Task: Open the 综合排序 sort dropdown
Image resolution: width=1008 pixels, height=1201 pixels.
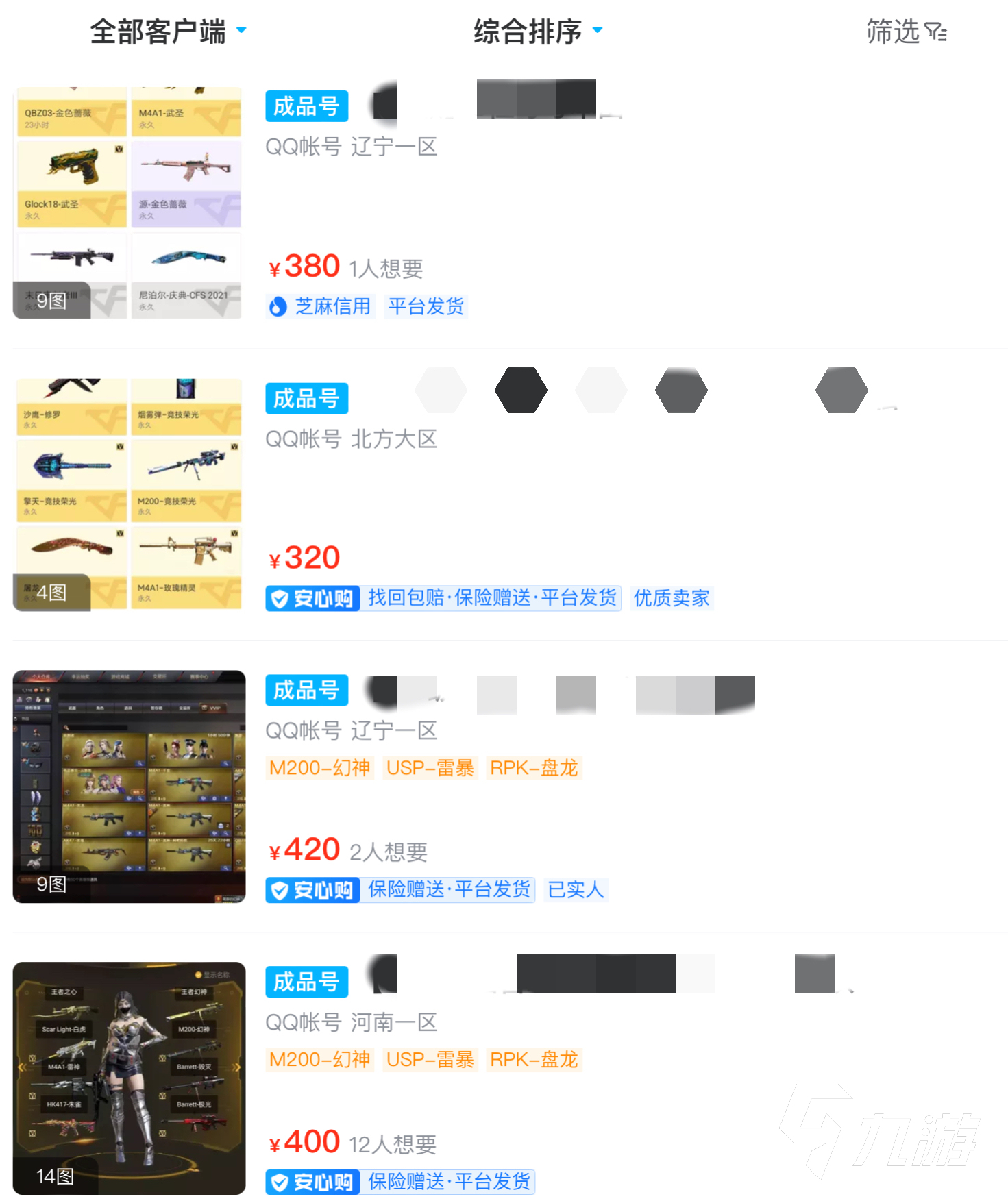Action: coord(537,32)
